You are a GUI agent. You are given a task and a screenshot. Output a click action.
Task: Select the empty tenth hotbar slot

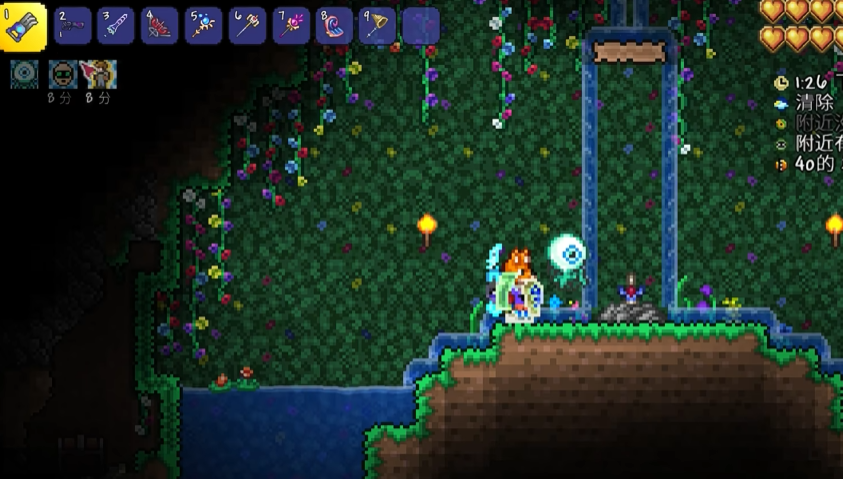click(421, 26)
